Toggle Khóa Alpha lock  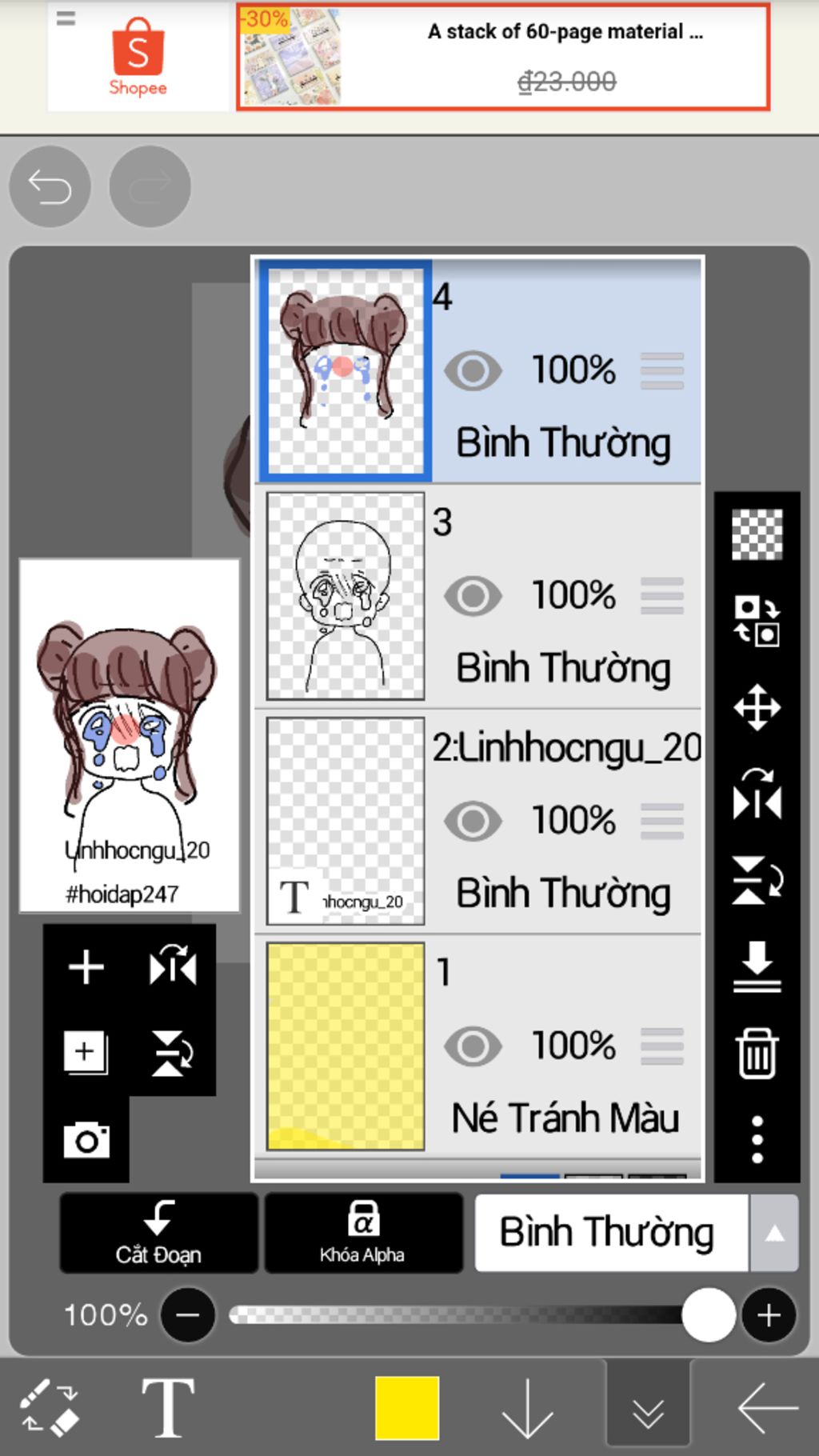(363, 1233)
